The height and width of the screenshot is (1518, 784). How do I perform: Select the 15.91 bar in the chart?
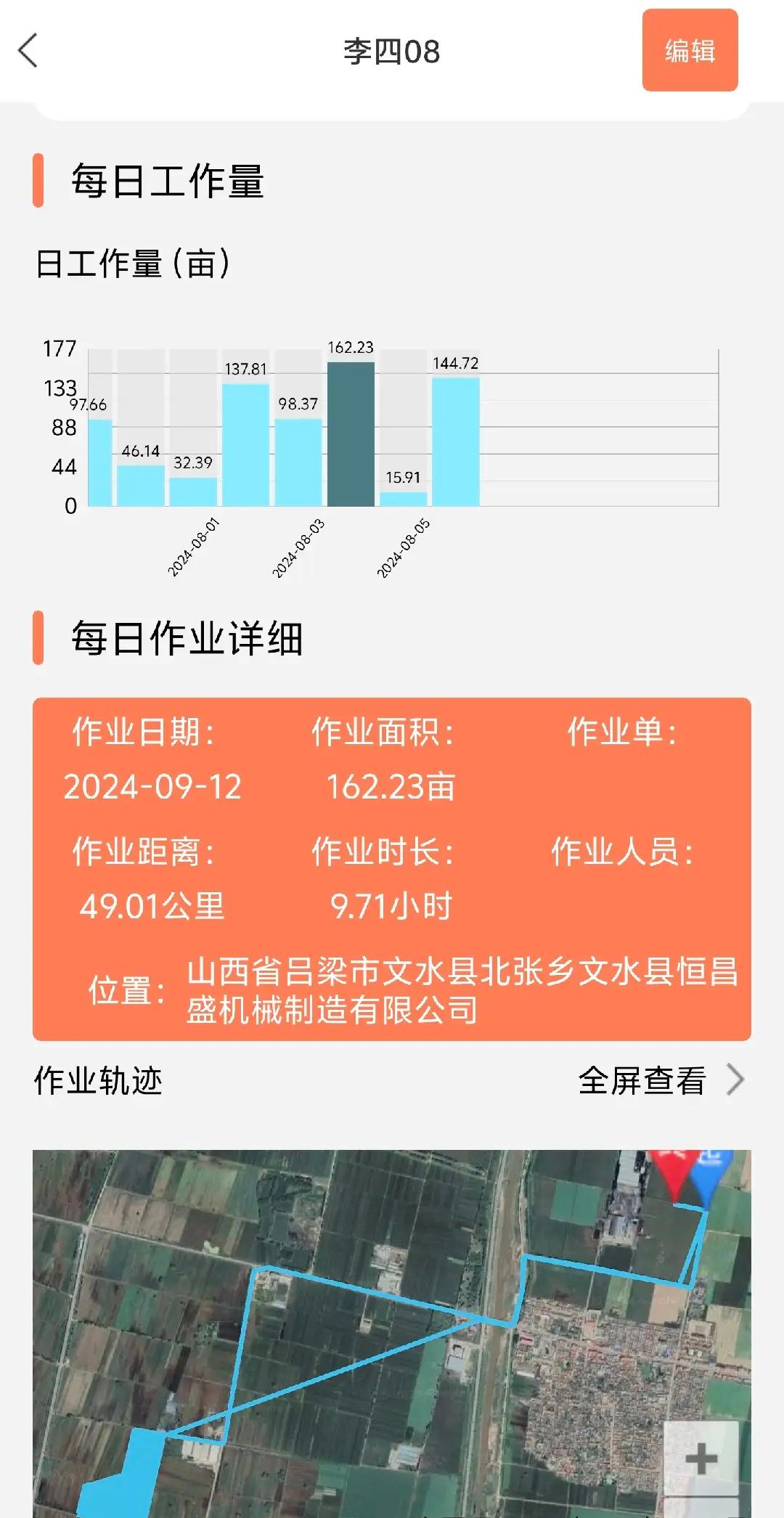click(x=403, y=499)
